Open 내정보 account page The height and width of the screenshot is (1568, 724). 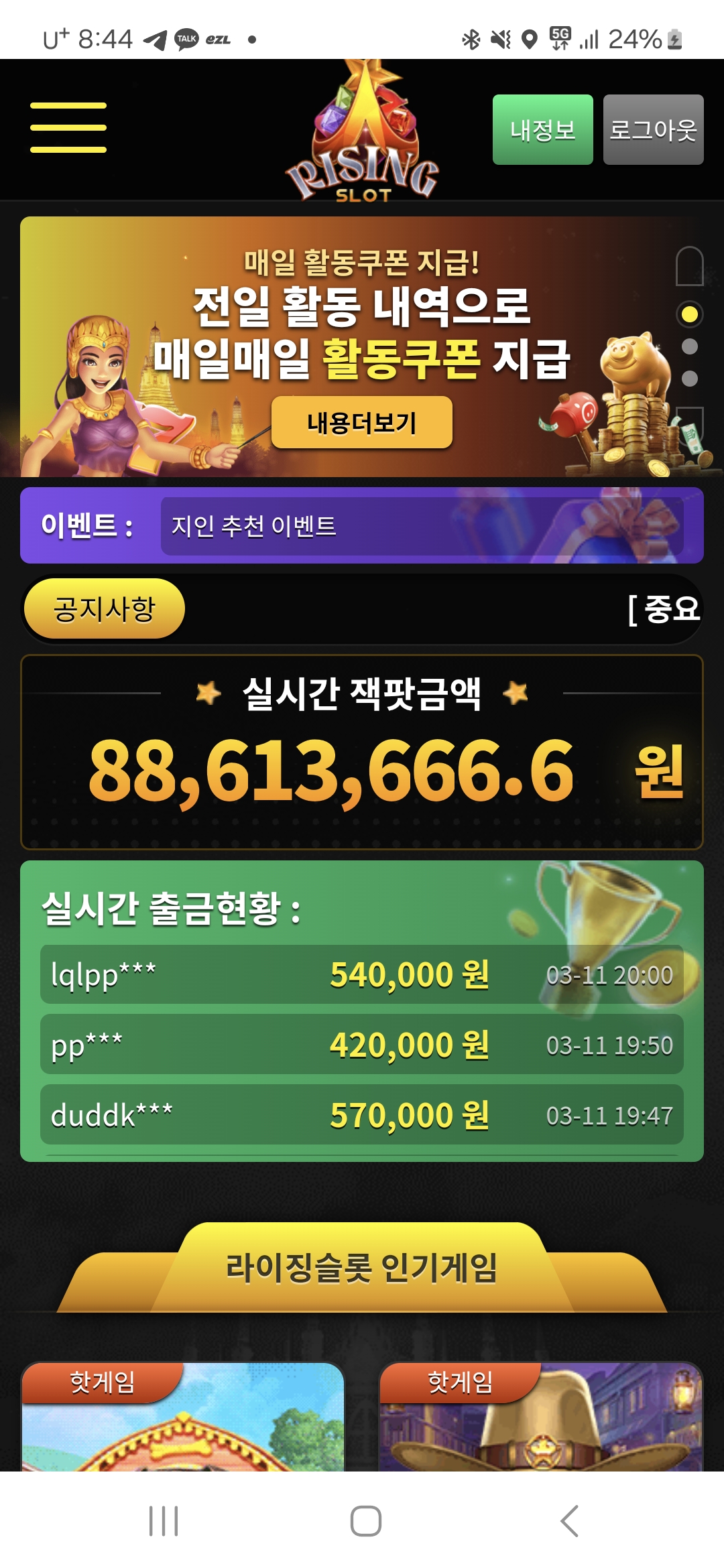tap(542, 129)
